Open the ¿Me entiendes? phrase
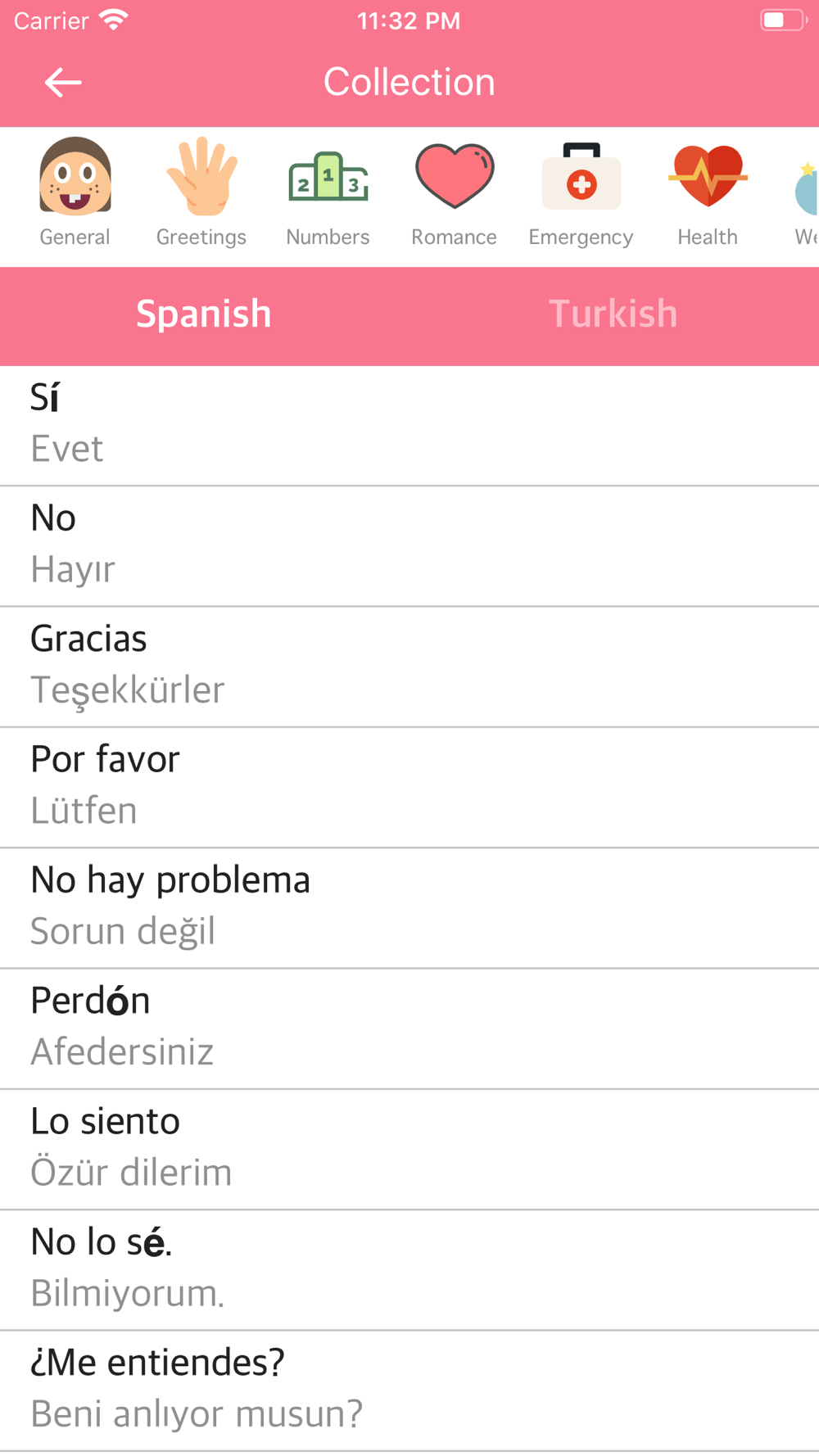819x1456 pixels. 409,1390
